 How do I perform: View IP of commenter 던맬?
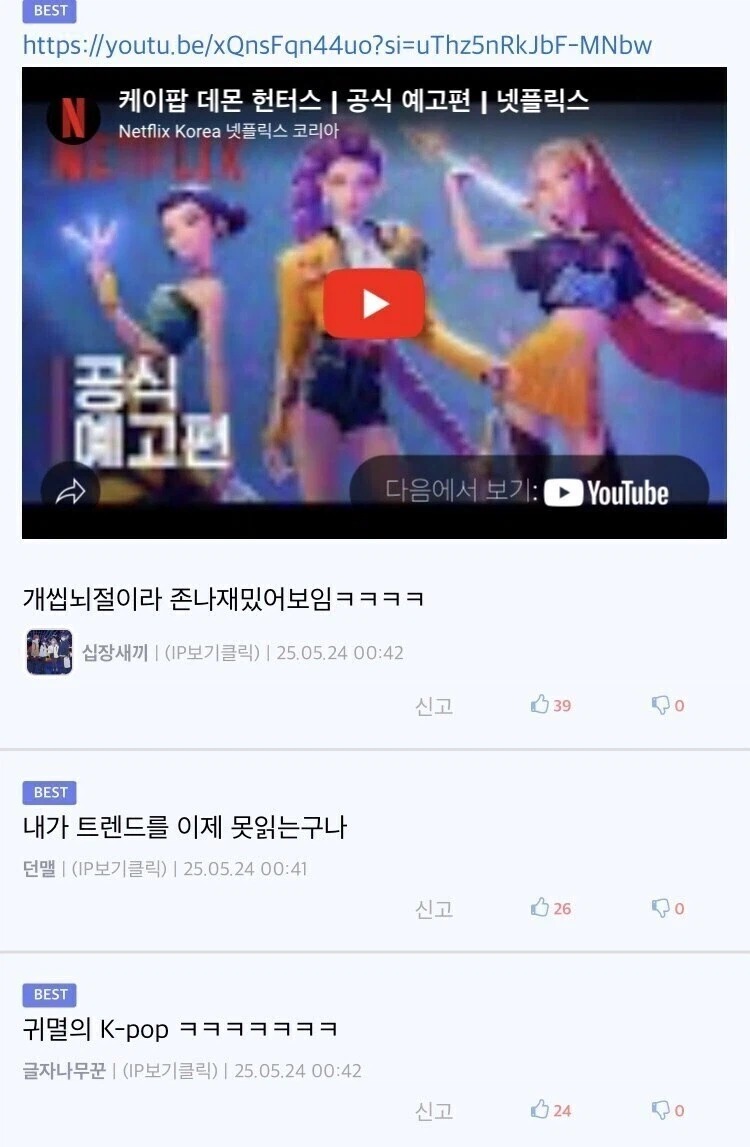[119, 868]
